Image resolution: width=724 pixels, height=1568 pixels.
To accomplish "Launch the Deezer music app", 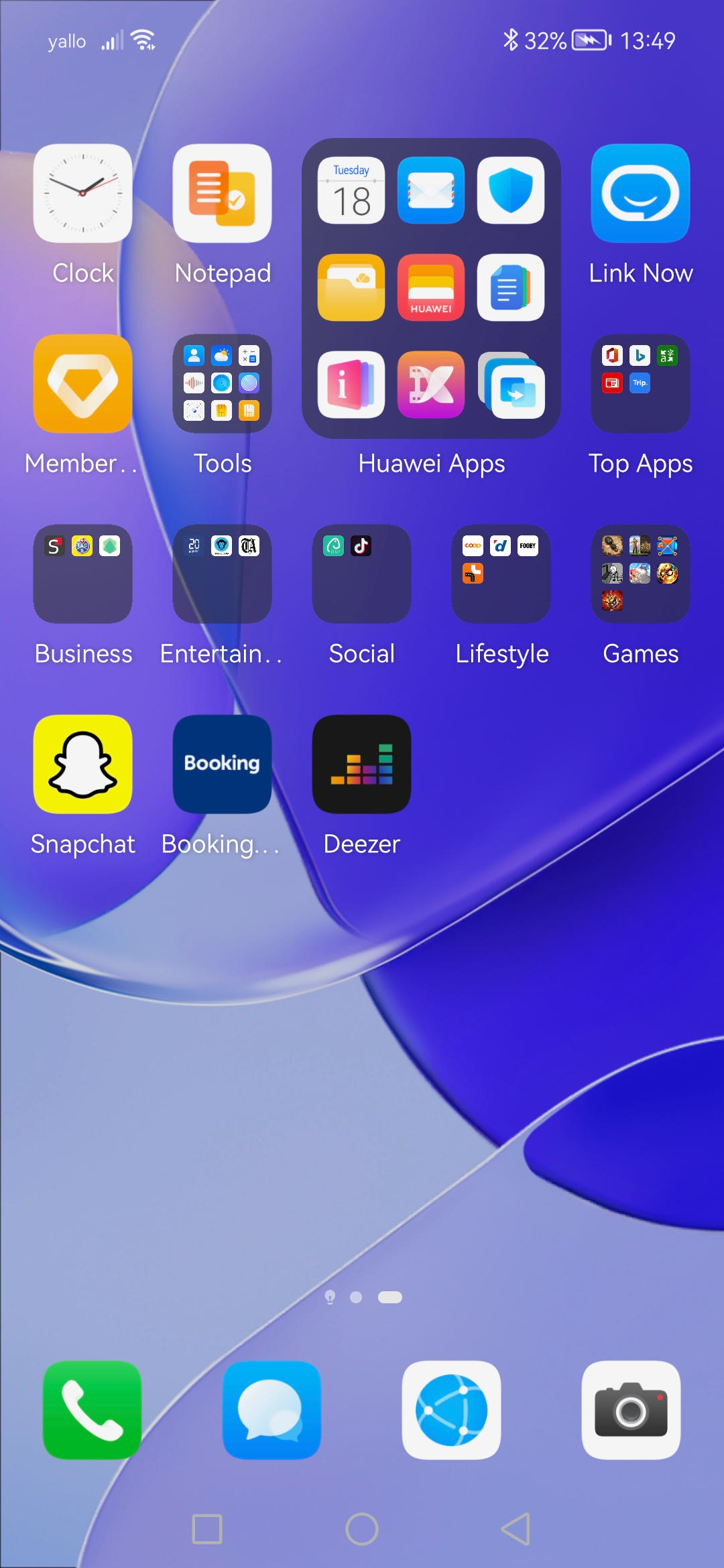I will point(361,764).
